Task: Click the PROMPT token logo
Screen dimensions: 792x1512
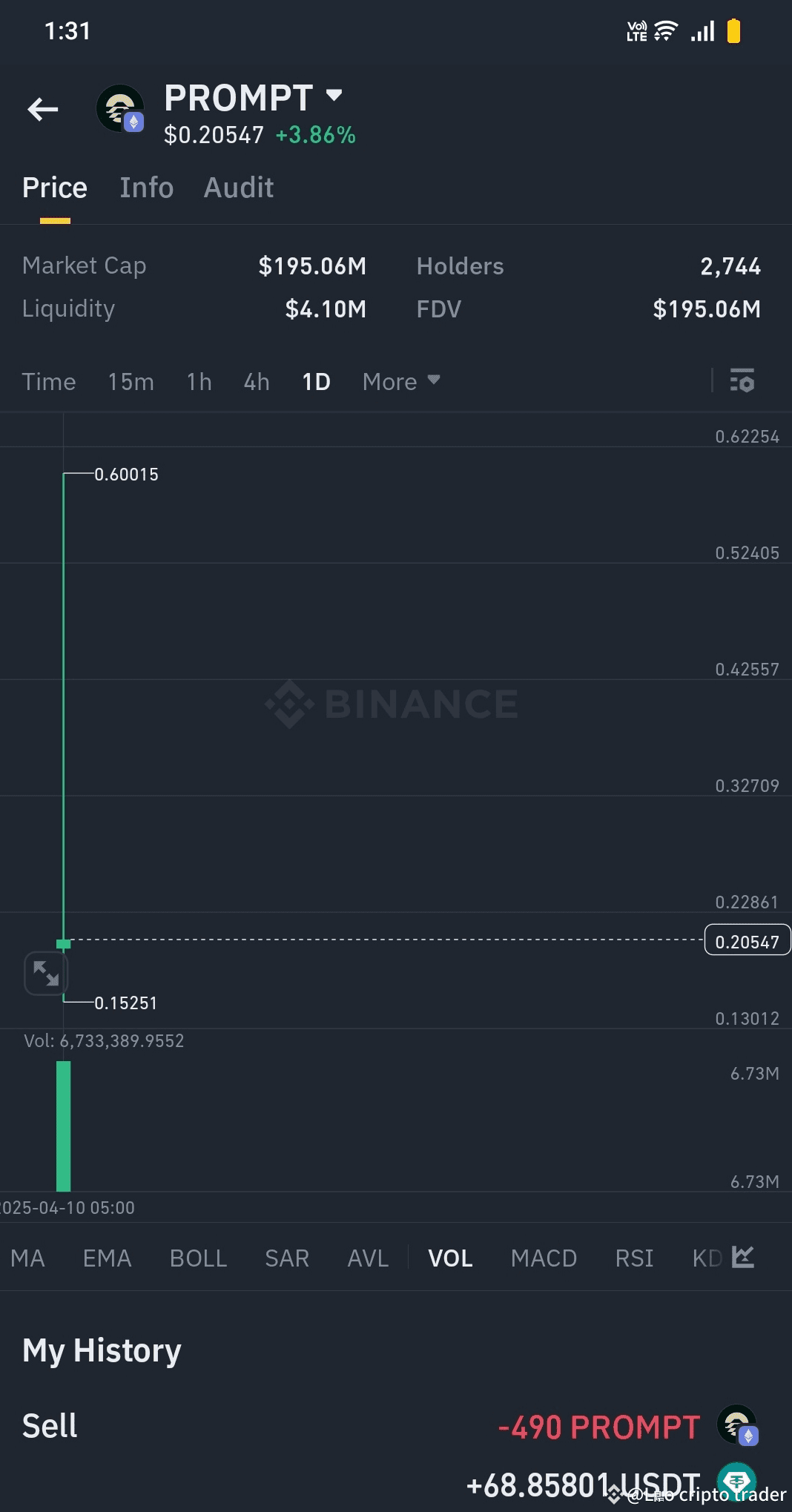Action: 121,108
